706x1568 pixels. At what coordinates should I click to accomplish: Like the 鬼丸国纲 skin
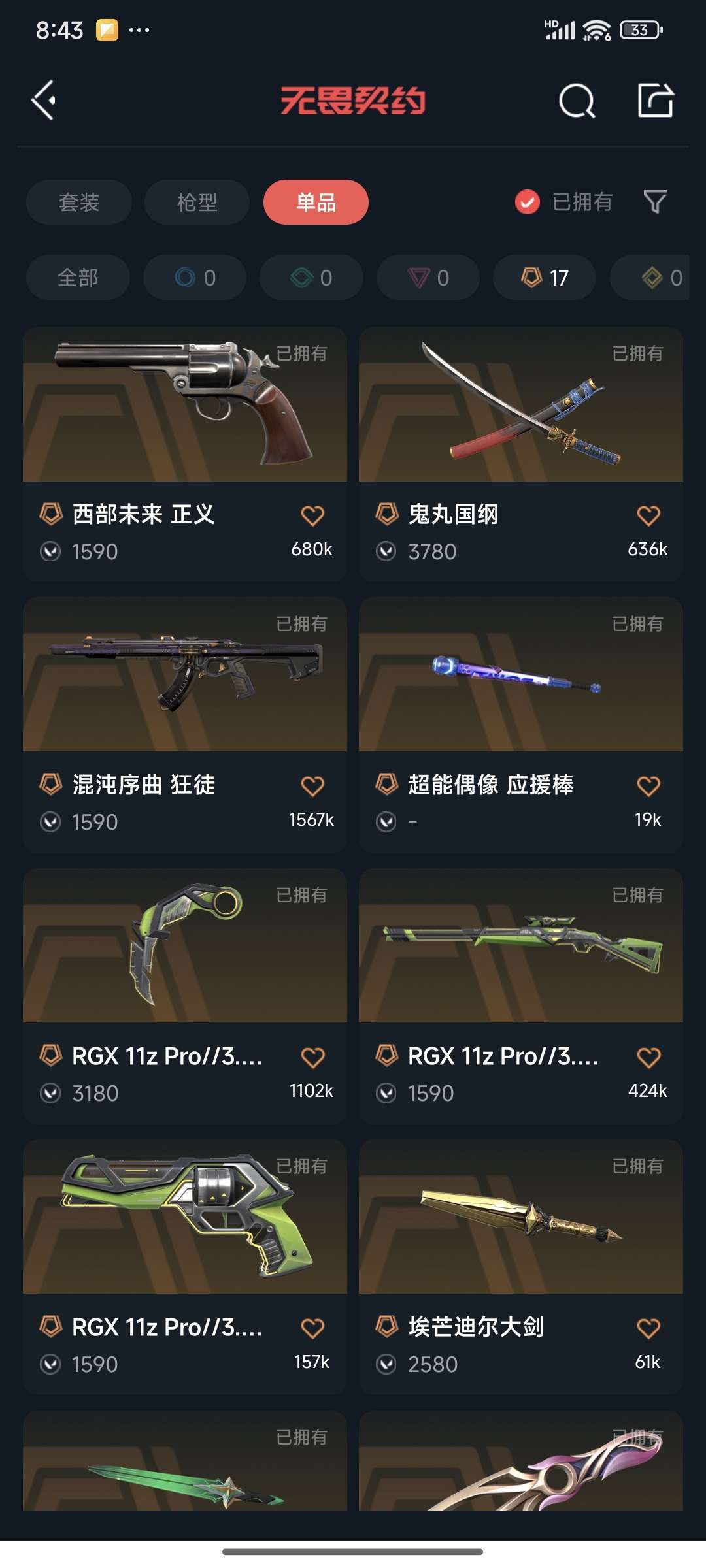(648, 515)
